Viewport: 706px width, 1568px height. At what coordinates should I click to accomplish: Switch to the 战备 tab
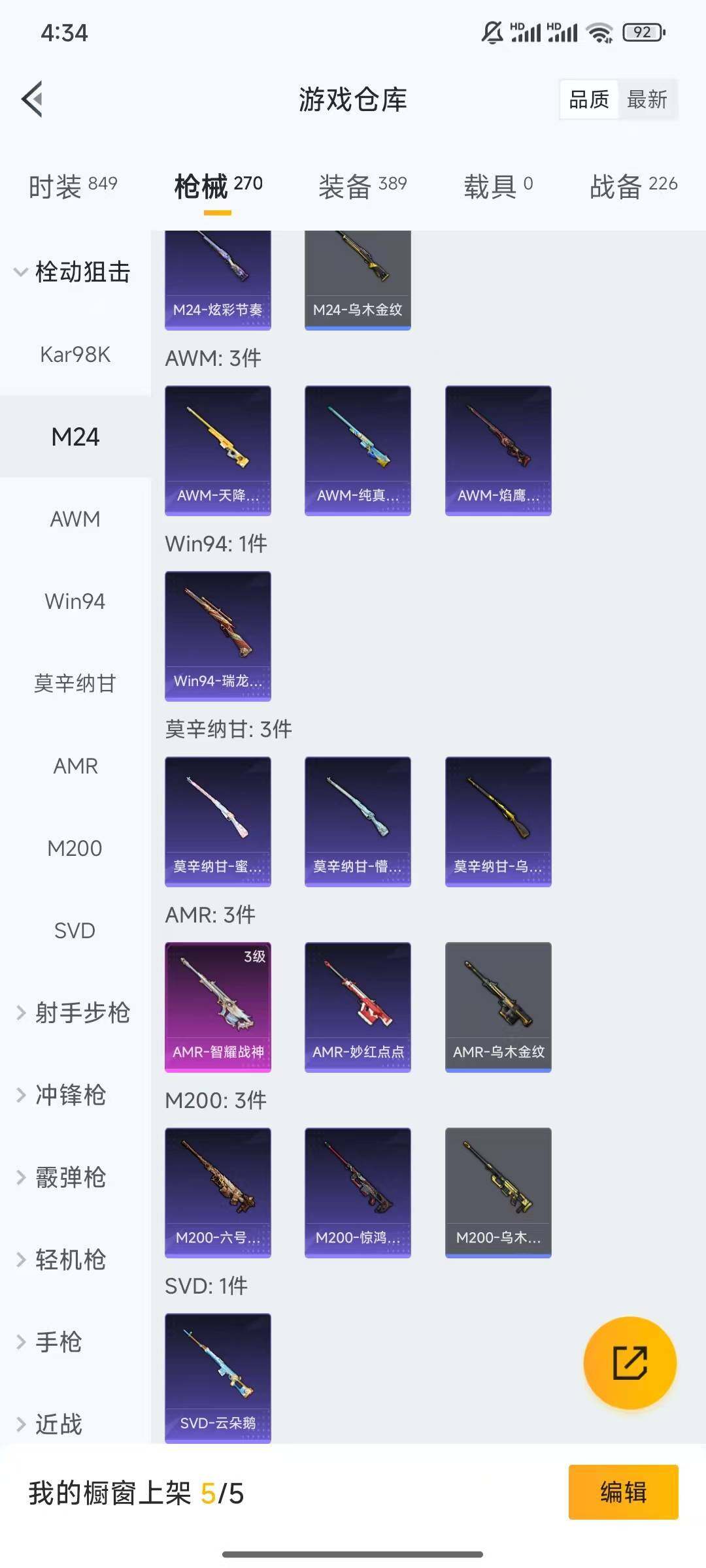(x=633, y=186)
